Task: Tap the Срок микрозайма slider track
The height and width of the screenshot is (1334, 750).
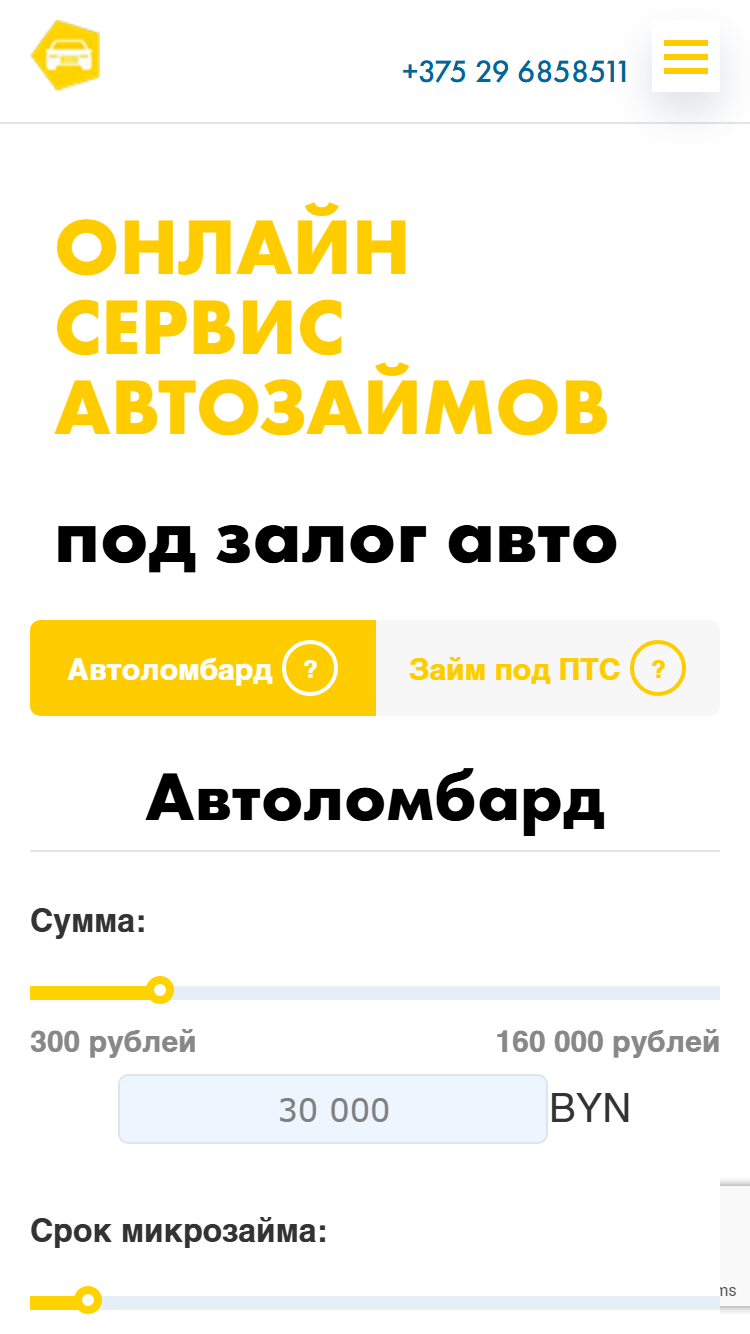Action: (x=375, y=1302)
